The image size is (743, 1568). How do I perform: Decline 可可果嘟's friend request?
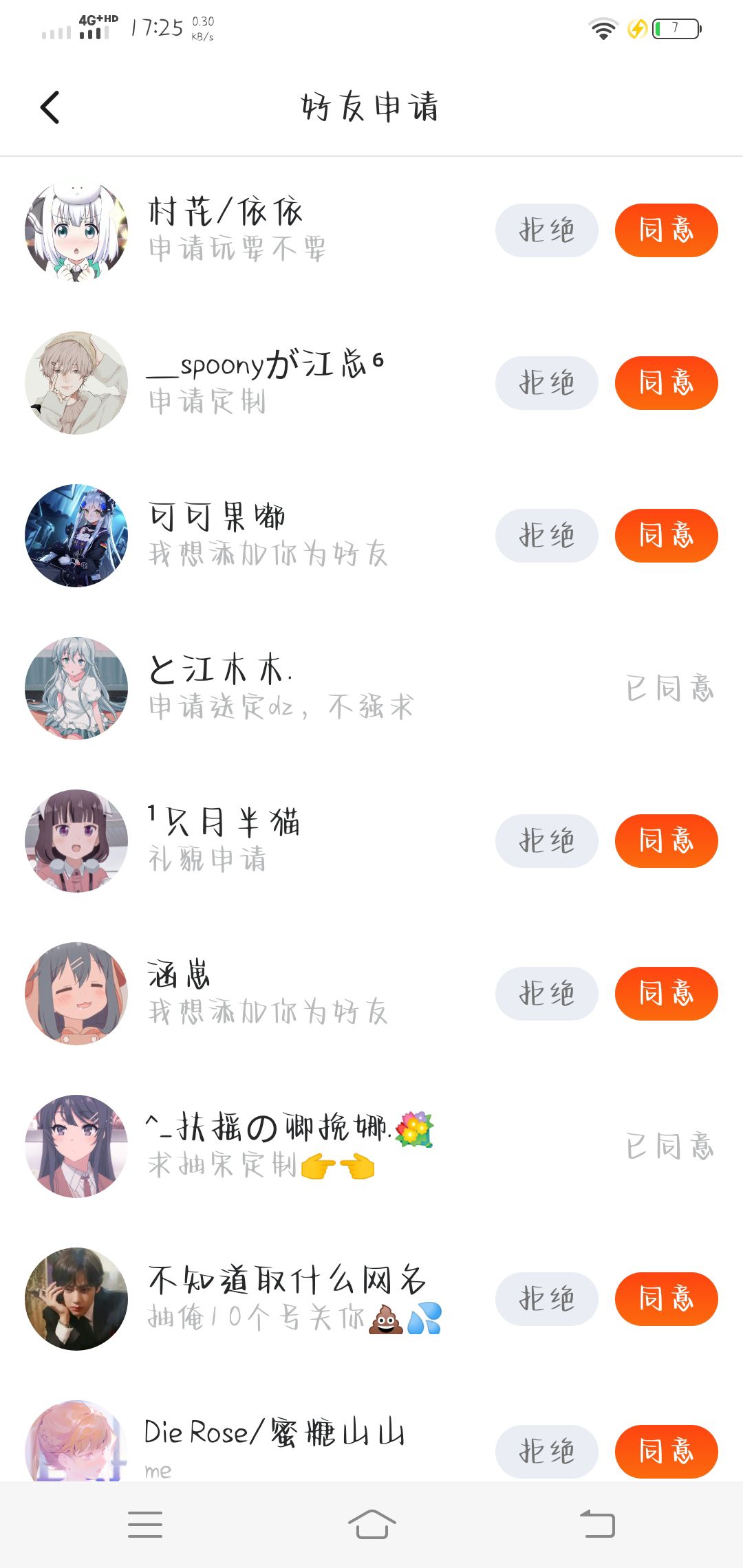546,536
